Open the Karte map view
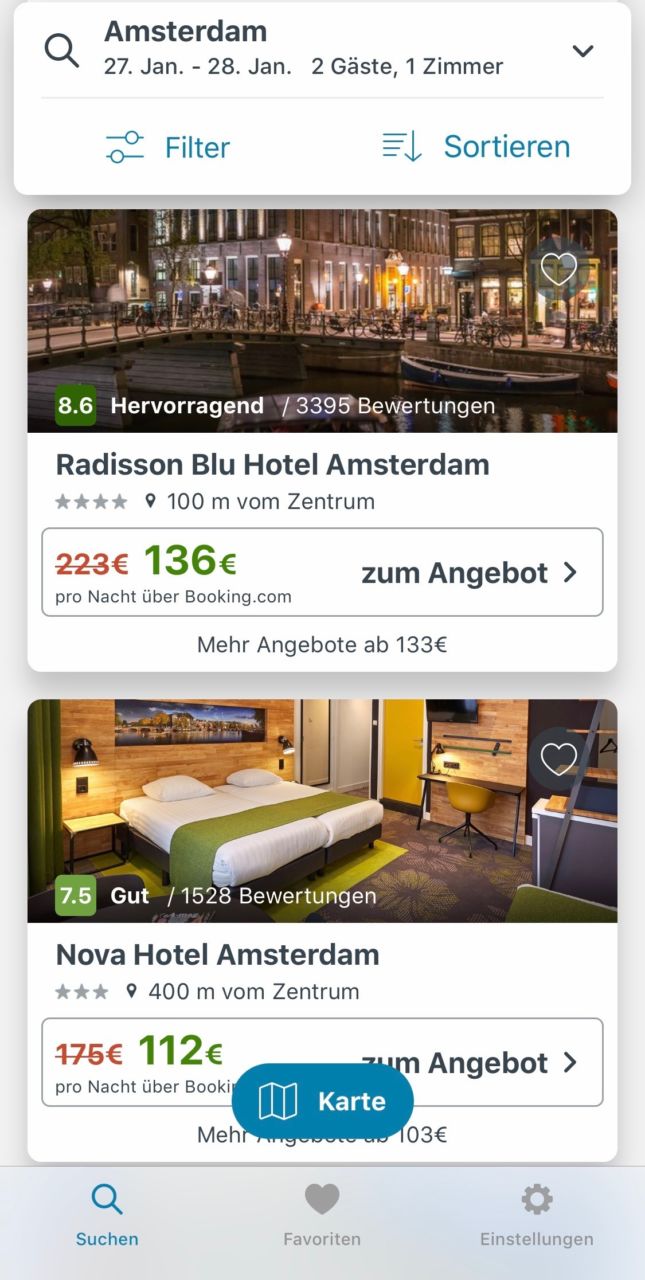 tap(322, 1101)
